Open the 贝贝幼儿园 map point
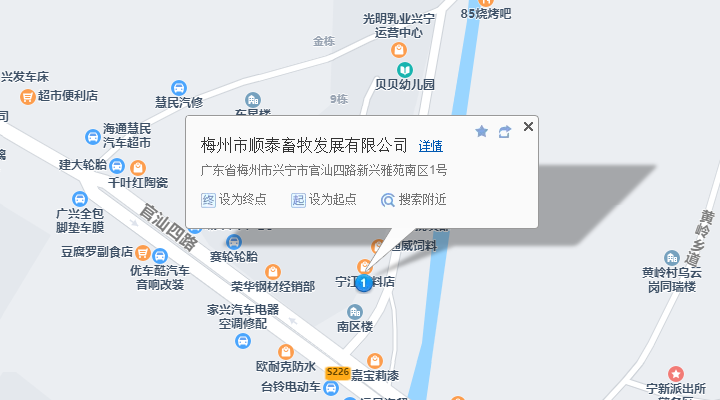This screenshot has height=400, width=720. 405,70
